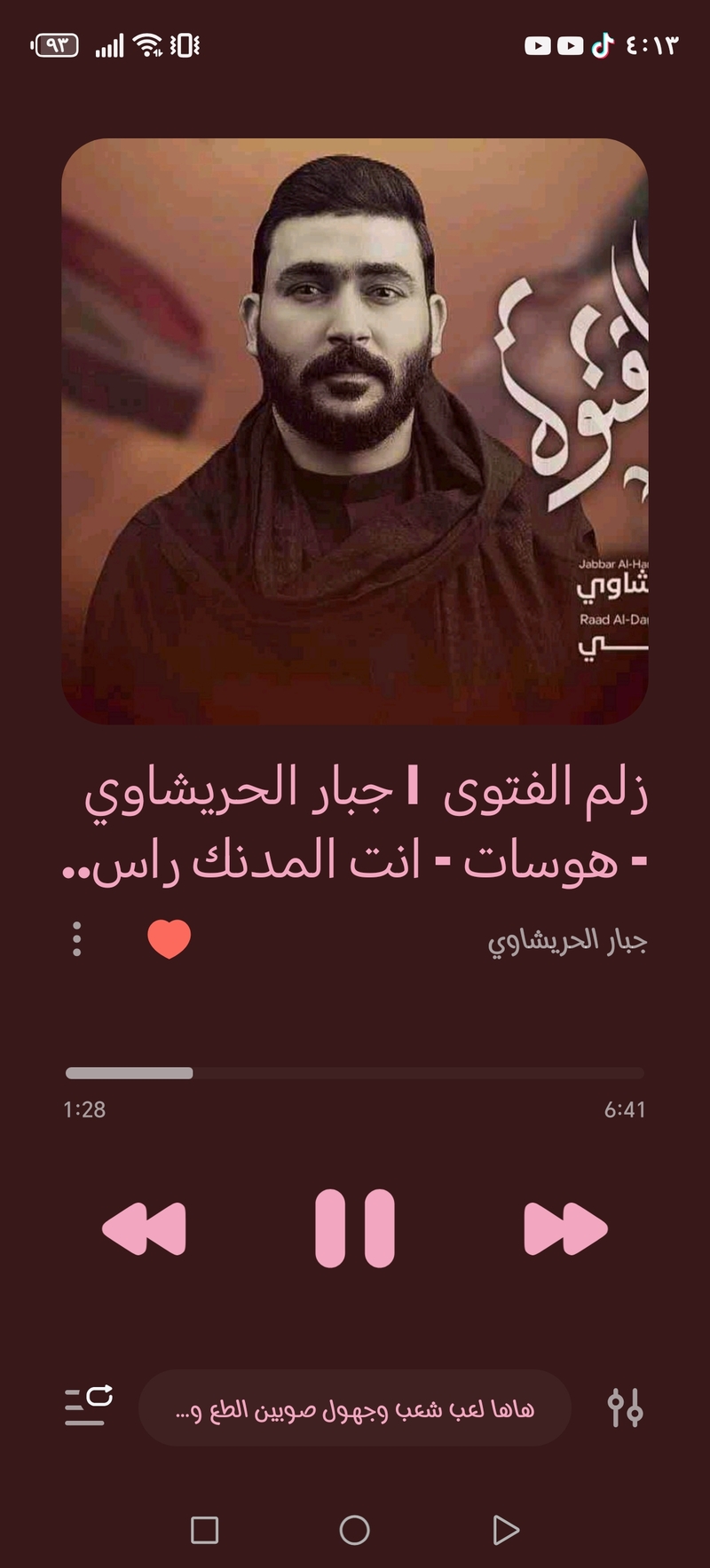The image size is (710, 1568).
Task: Unlike the song with the heart icon
Action: [169, 939]
